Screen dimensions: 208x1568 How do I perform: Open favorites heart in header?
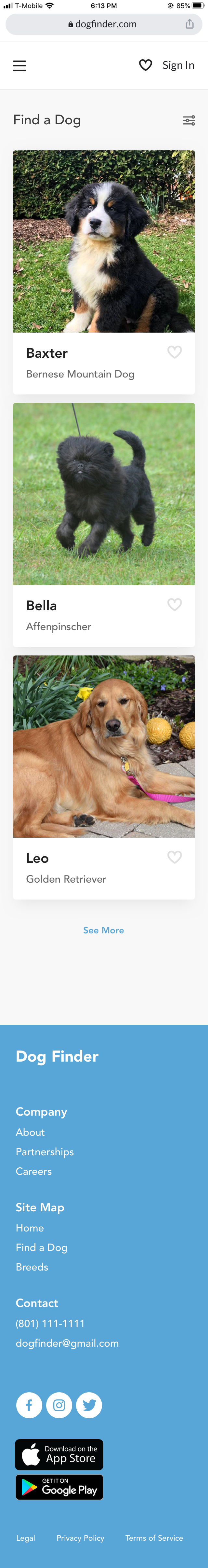pos(145,65)
